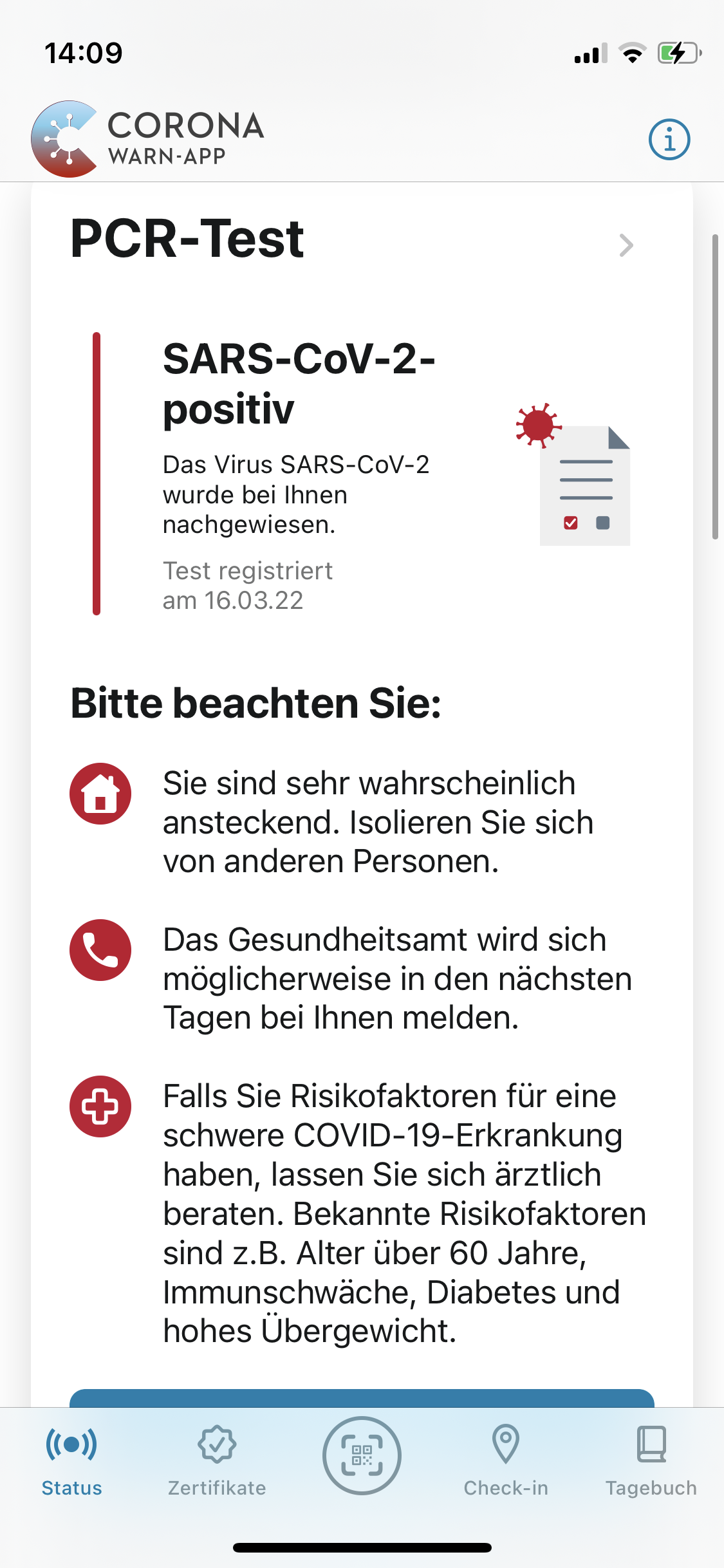Open the Zertifikate tab
Viewport: 724px width, 1568px height.
pyautogui.click(x=217, y=1461)
